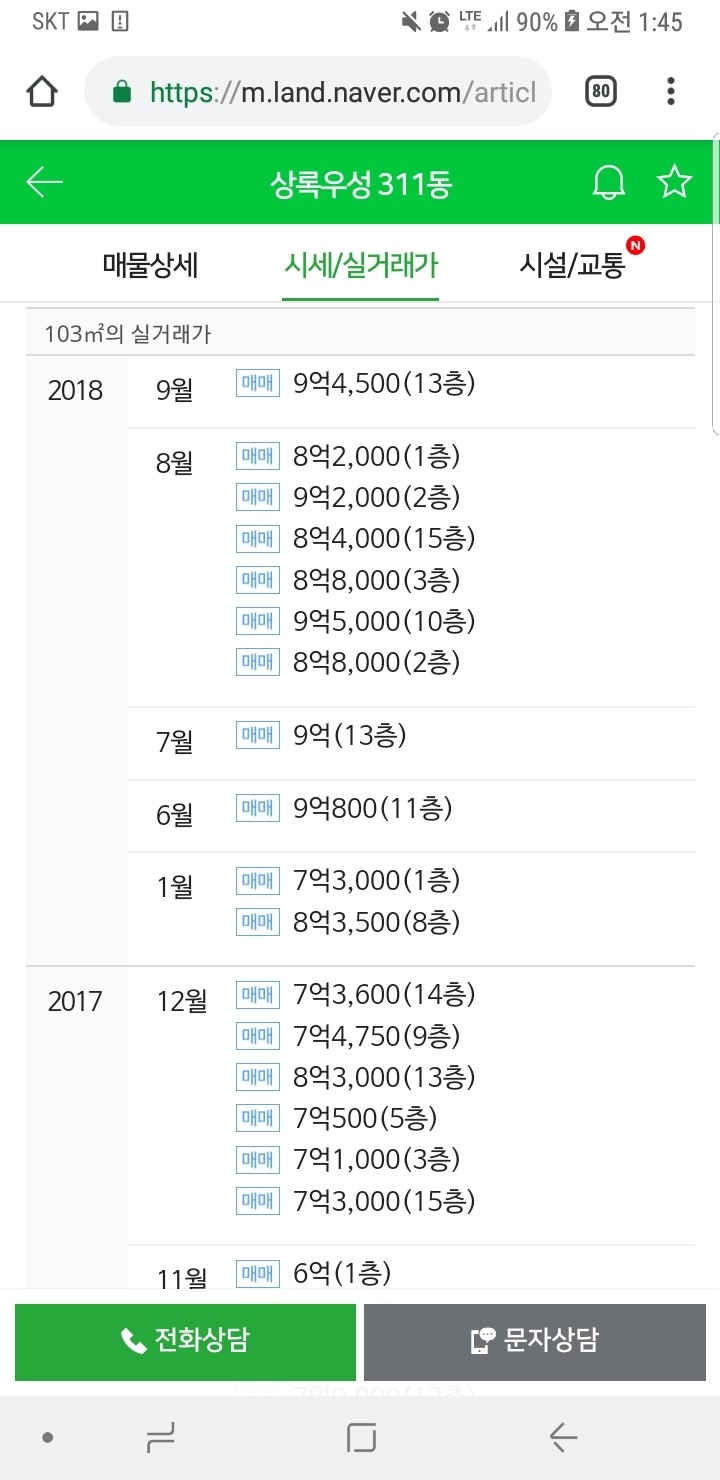Screen dimensions: 720x1480
Task: Open the browser three-dot overflow menu
Action: click(x=670, y=91)
